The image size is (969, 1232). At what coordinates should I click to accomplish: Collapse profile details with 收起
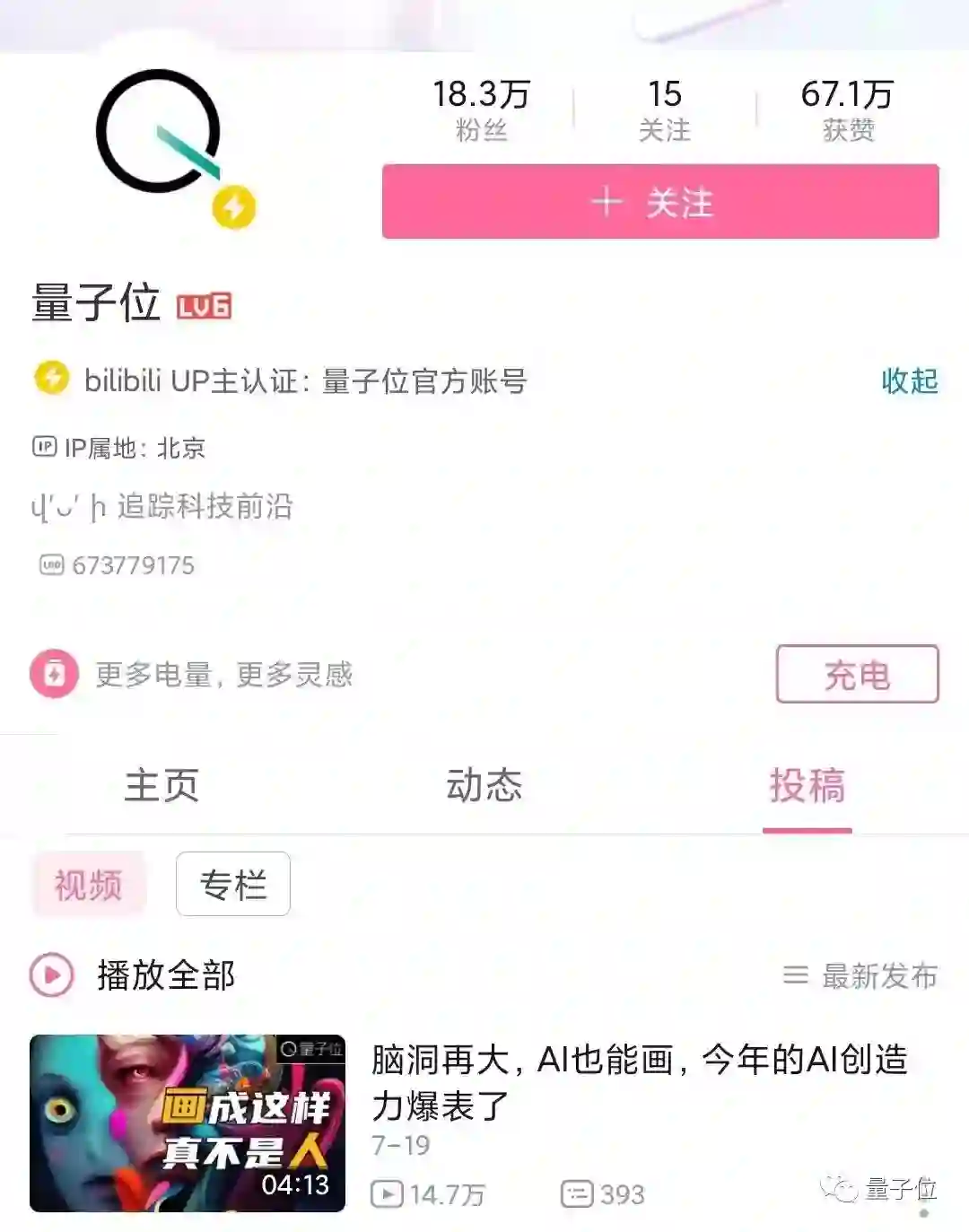[x=909, y=381]
